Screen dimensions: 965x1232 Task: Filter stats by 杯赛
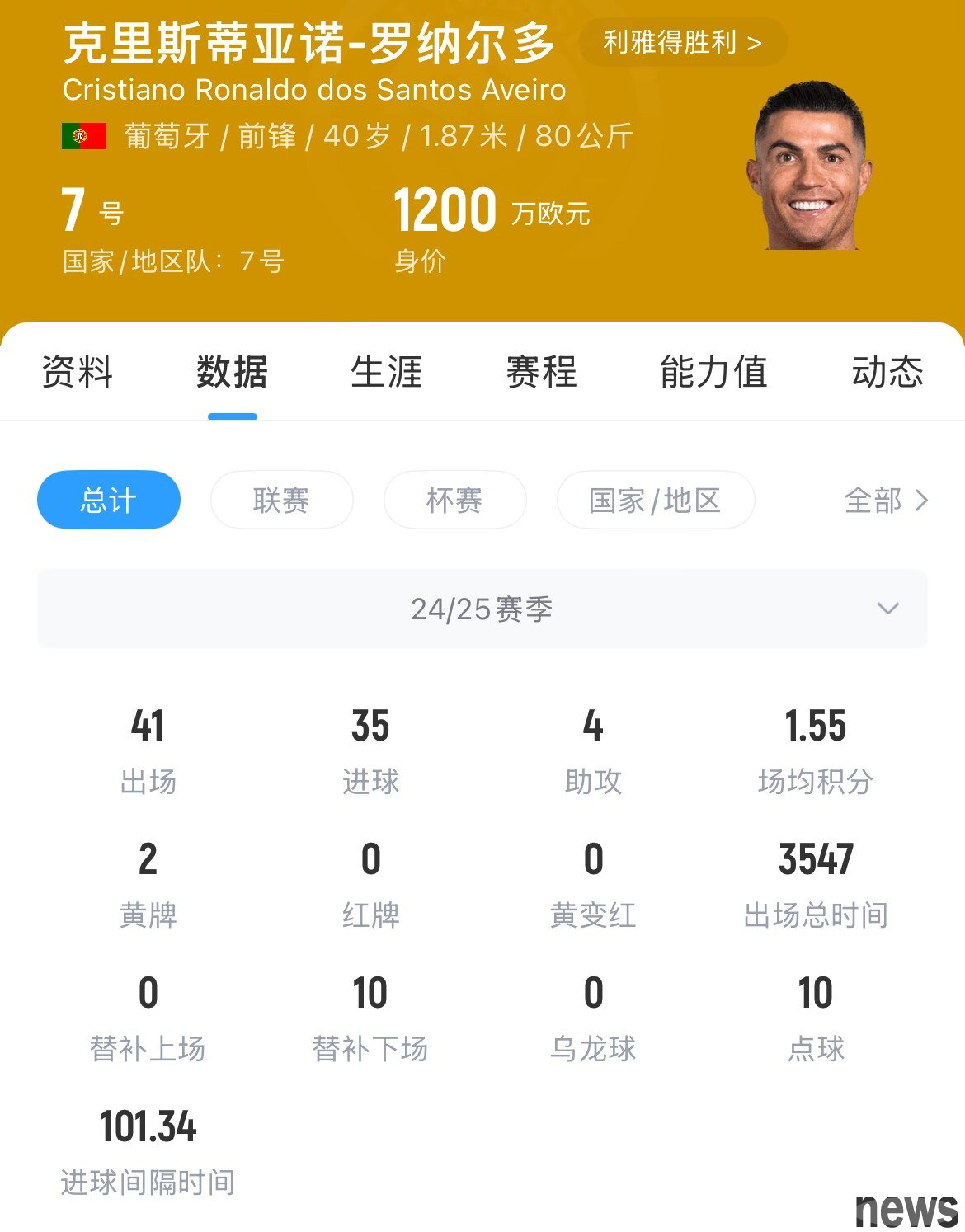pyautogui.click(x=454, y=500)
